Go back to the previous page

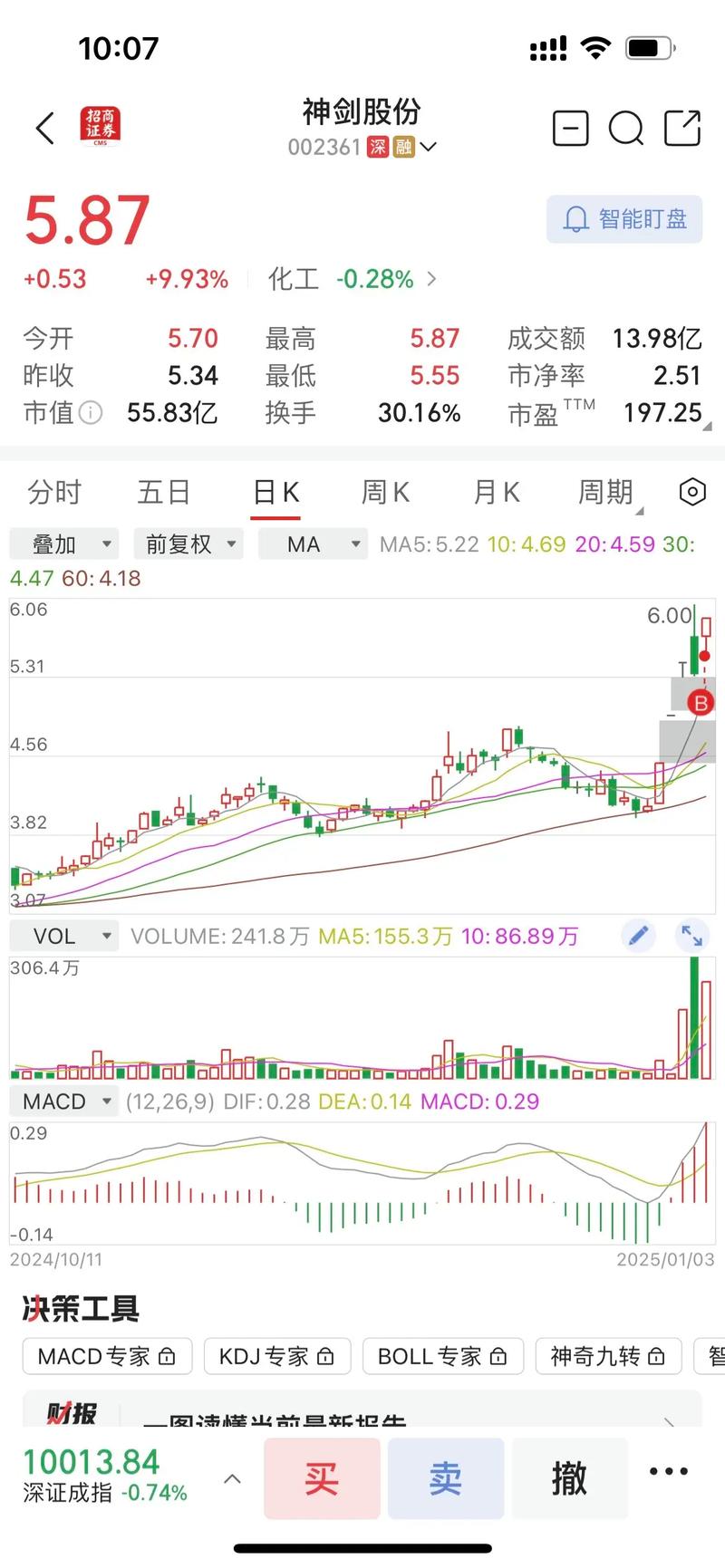45,129
